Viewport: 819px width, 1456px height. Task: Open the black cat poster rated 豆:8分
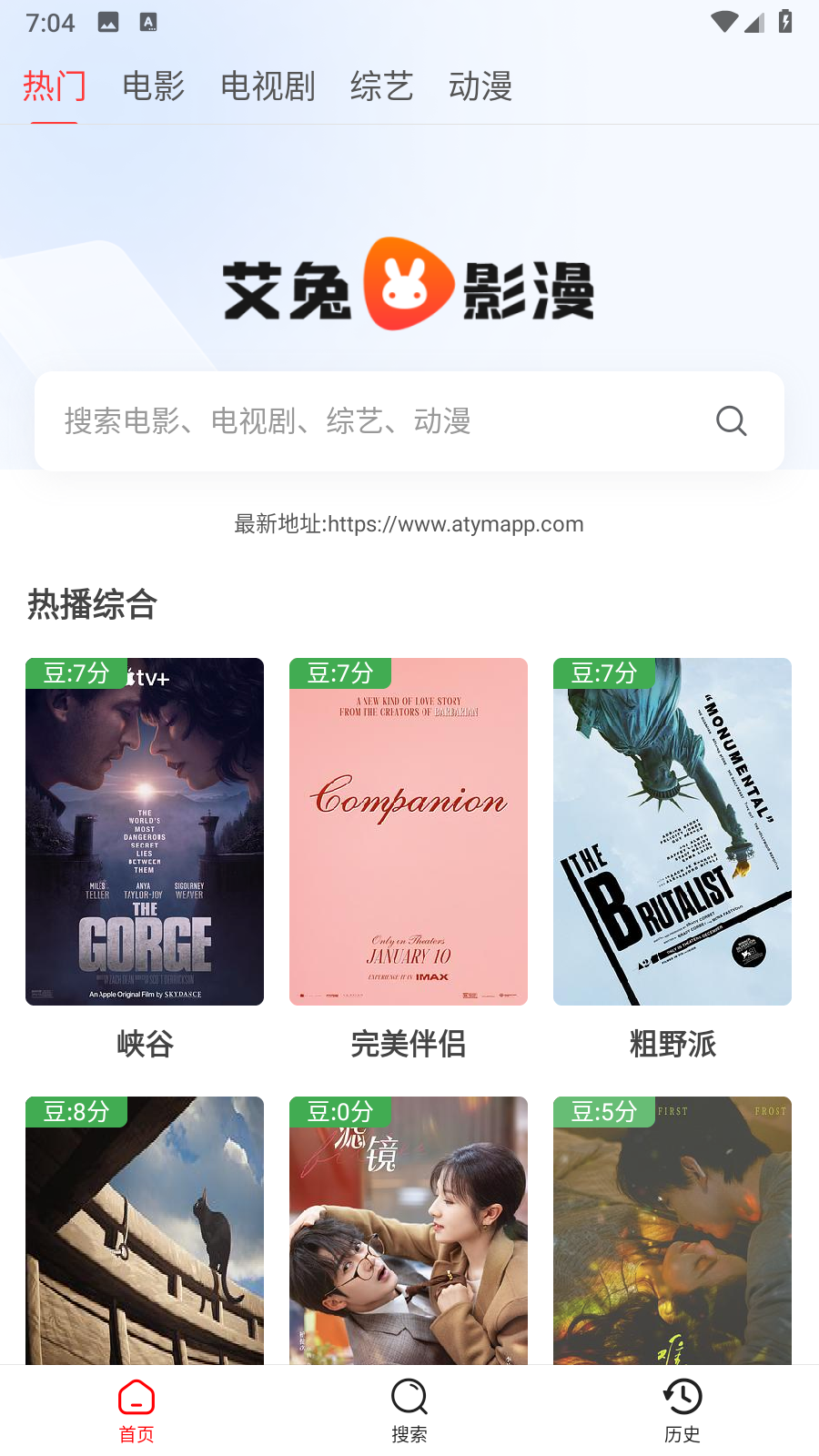click(x=145, y=1230)
